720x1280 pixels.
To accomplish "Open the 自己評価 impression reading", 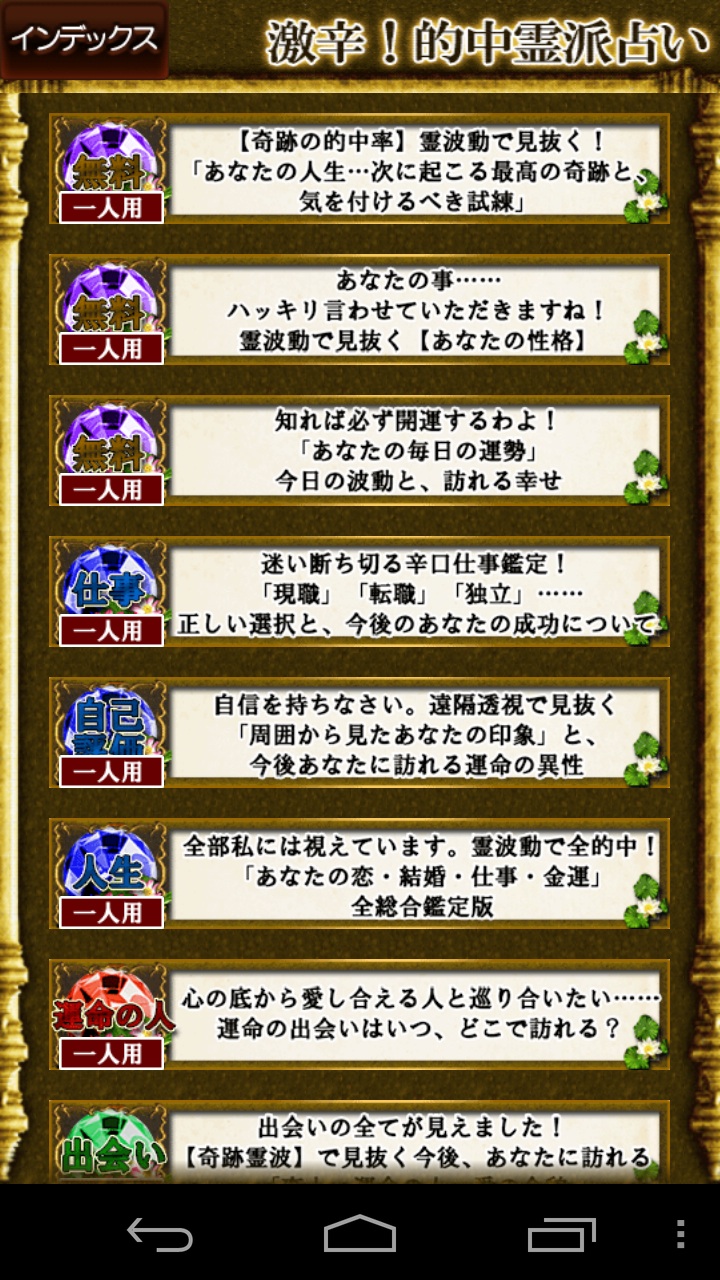I will tap(360, 734).
